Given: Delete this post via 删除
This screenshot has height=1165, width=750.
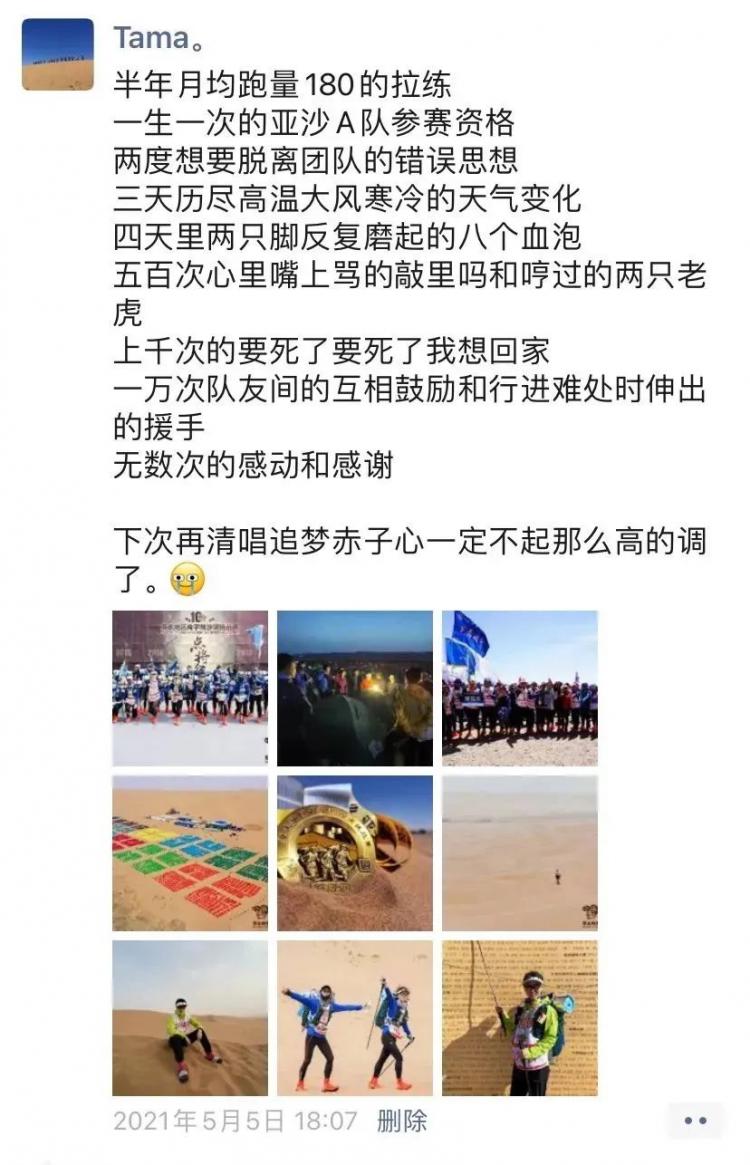Looking at the screenshot, I should [x=401, y=1120].
